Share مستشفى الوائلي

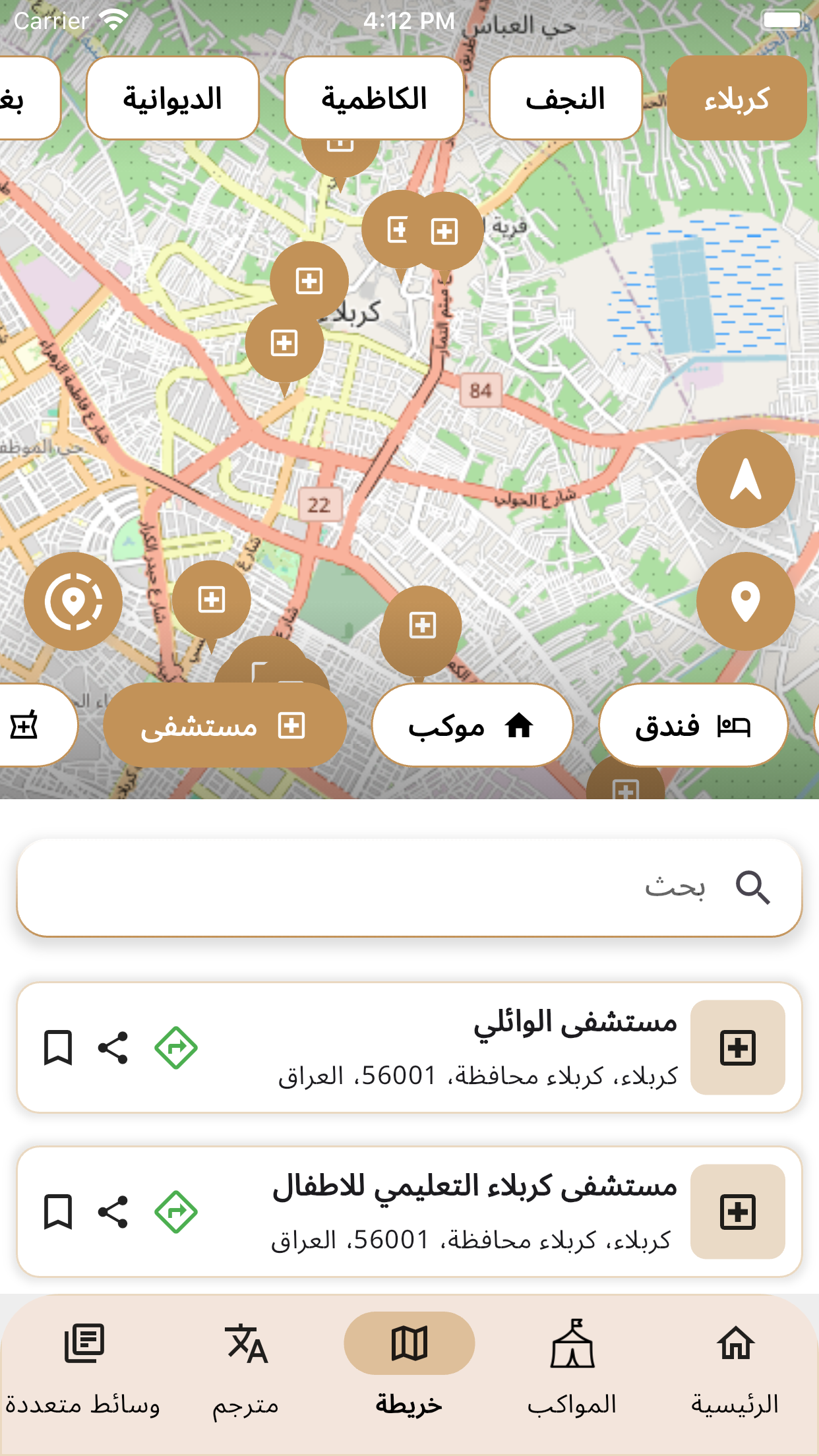(113, 1048)
